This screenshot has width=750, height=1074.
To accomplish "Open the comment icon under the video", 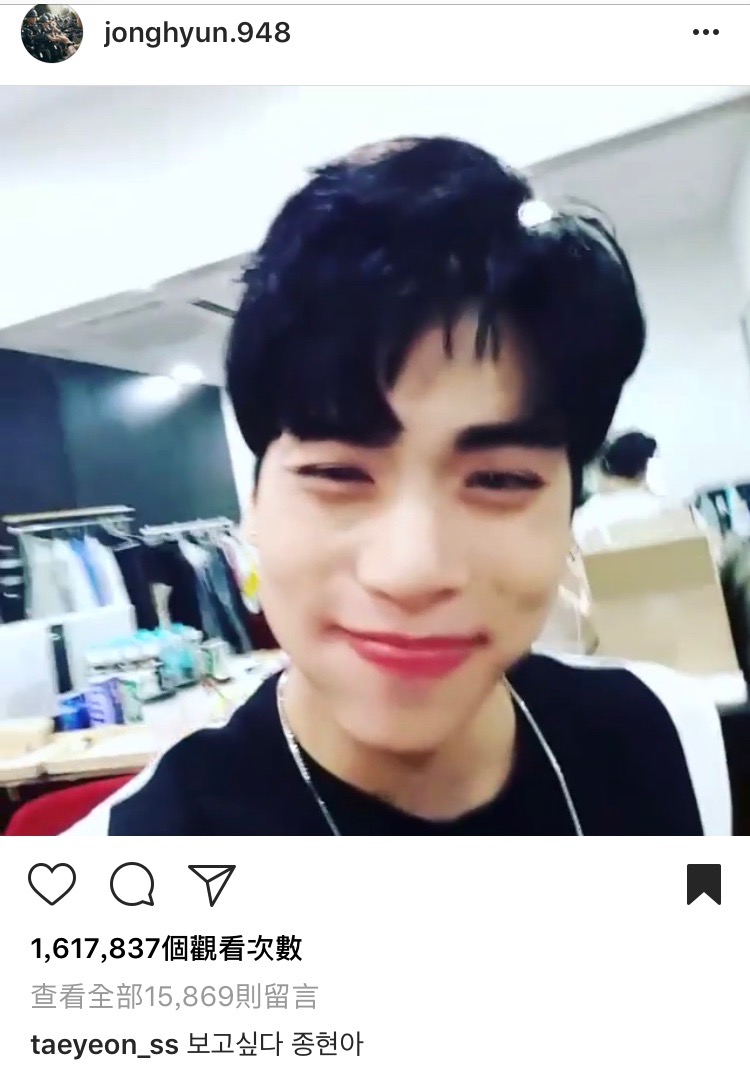I will (132, 885).
